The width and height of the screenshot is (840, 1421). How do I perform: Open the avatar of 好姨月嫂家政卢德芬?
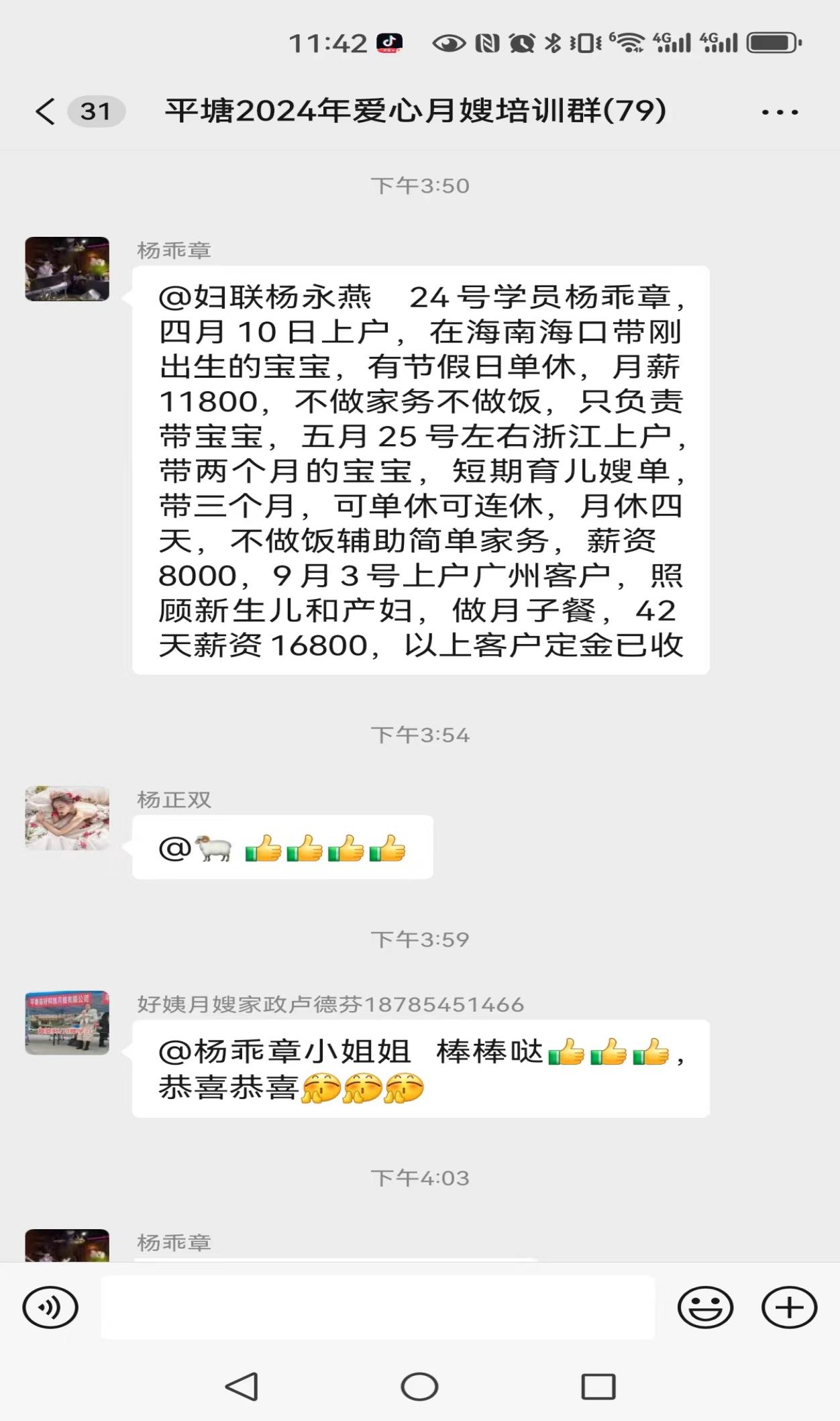(67, 1022)
